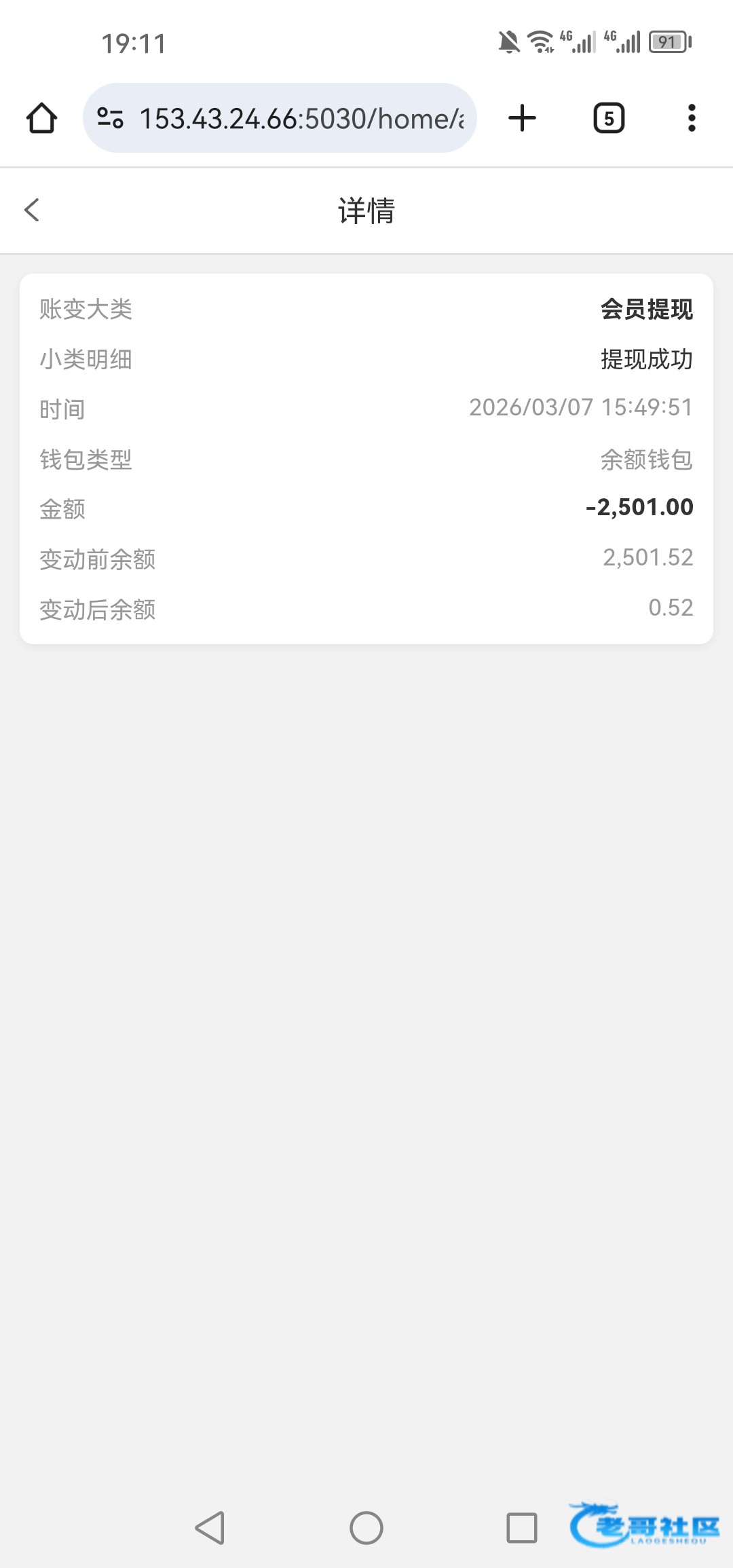Tap the address bar showing 153.43.24.66
This screenshot has width=733, height=1568.
pos(301,119)
